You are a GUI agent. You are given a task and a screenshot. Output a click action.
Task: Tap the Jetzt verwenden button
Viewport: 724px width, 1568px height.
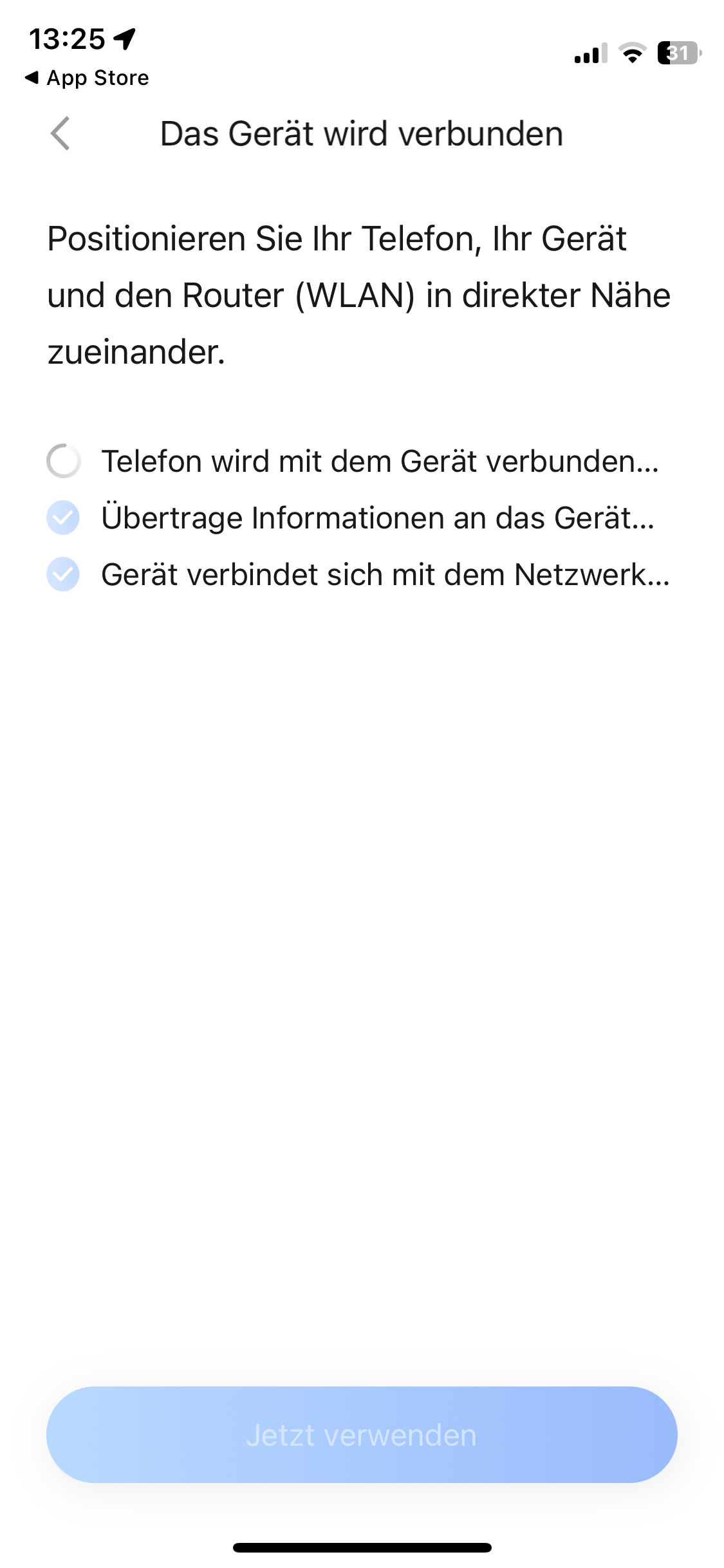point(362,1434)
